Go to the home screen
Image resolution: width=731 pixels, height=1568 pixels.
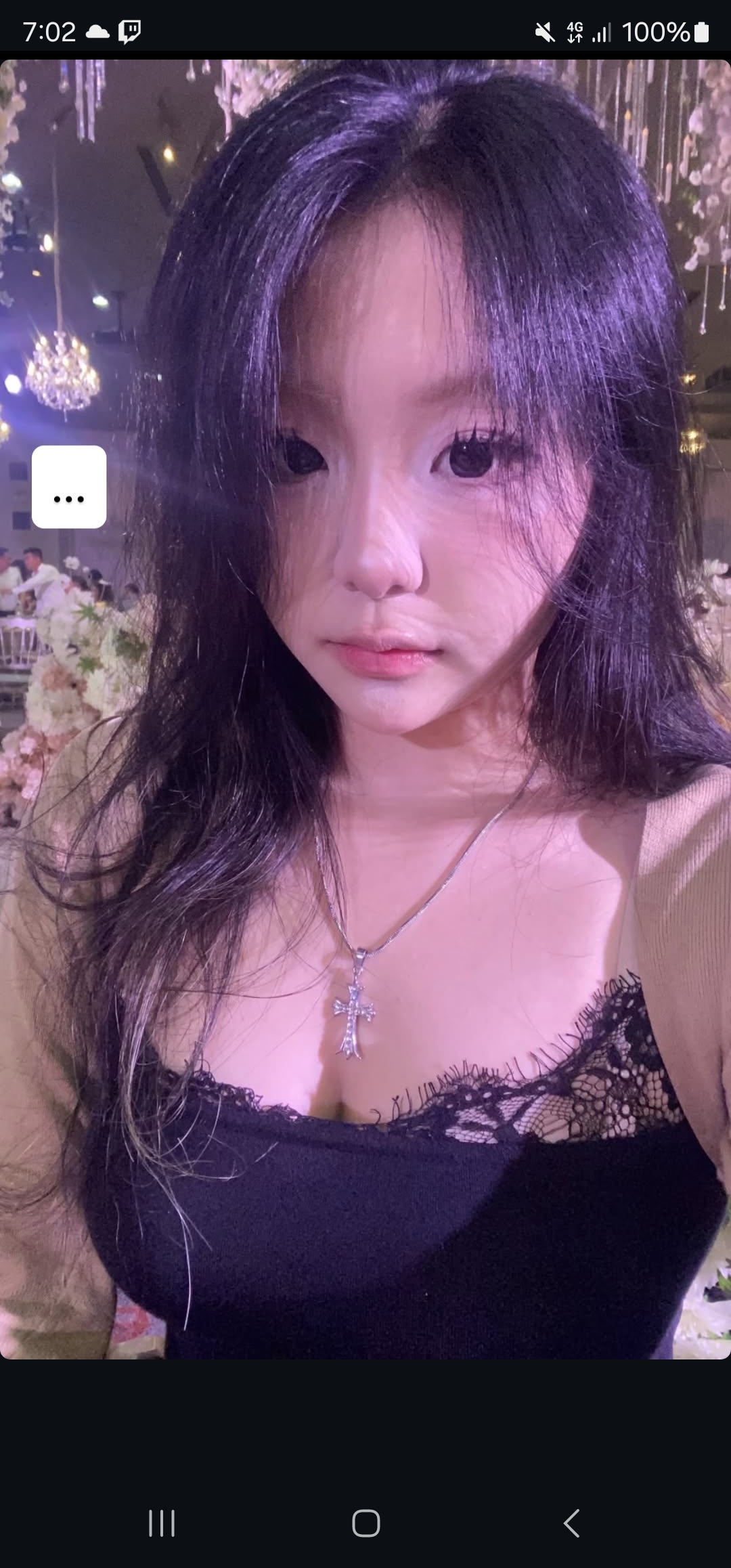365,1523
